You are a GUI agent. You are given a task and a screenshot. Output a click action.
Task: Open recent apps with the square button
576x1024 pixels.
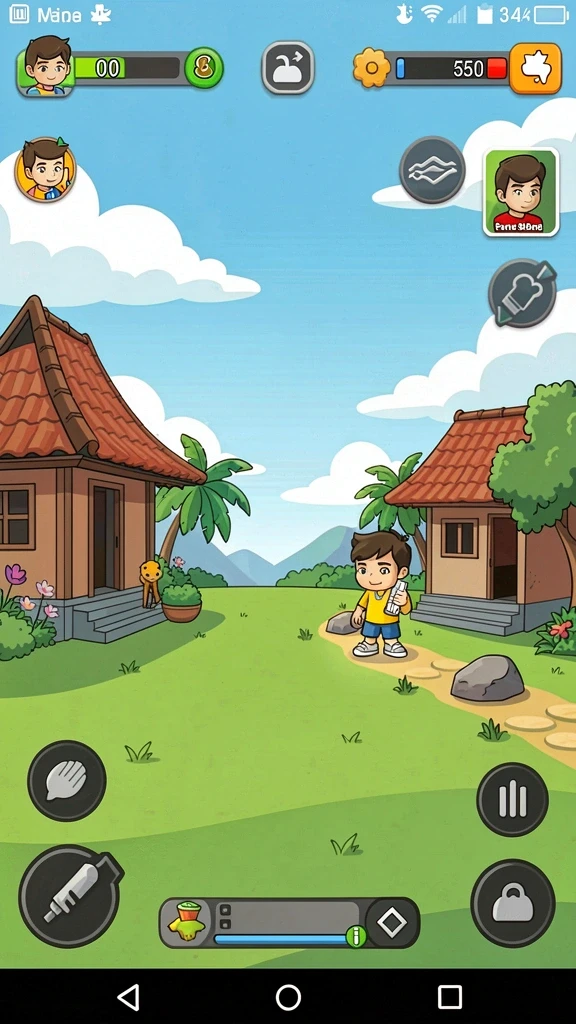click(x=449, y=997)
